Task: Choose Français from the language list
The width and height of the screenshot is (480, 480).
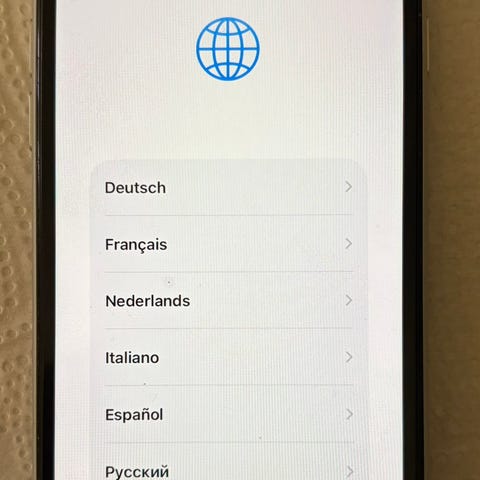Action: tap(229, 244)
